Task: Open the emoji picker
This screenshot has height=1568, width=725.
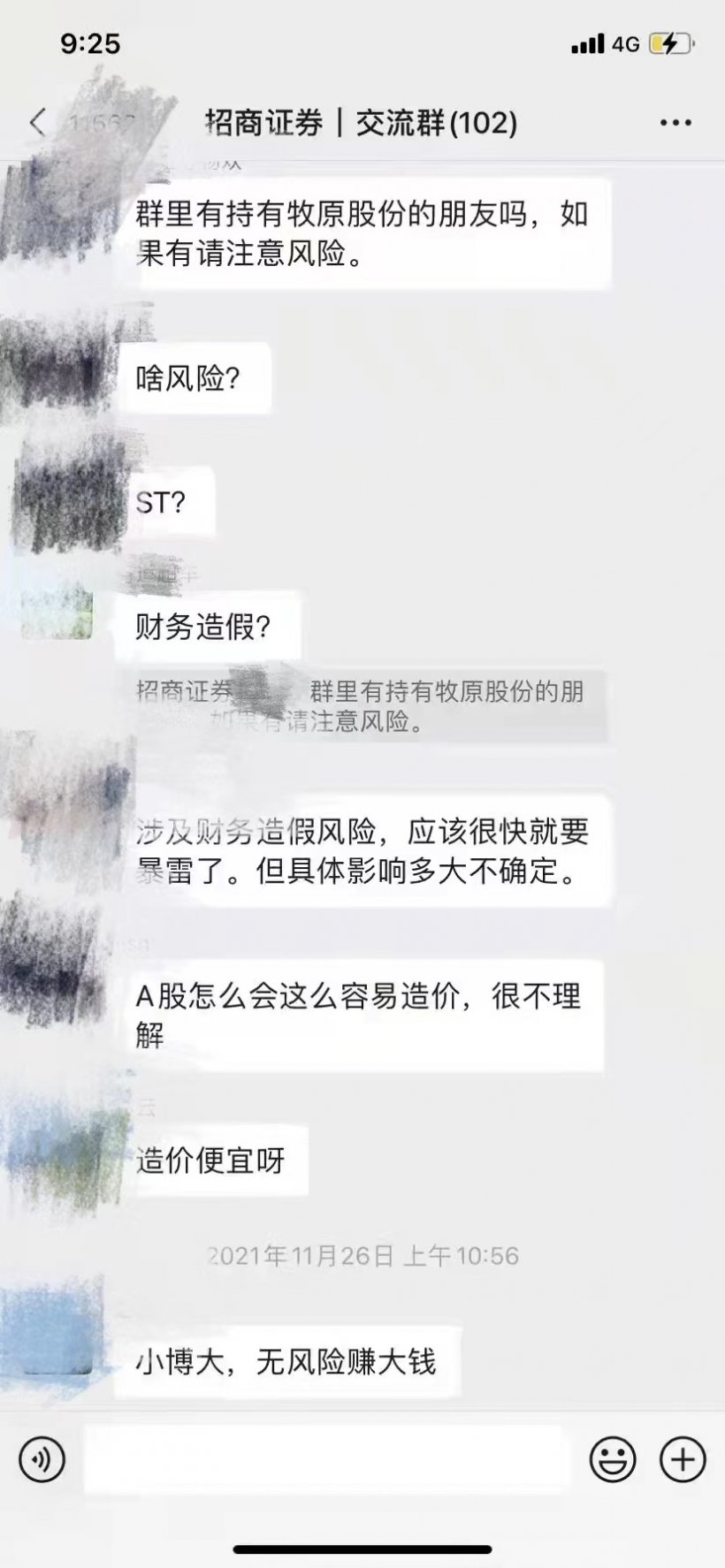Action: pyautogui.click(x=612, y=1459)
